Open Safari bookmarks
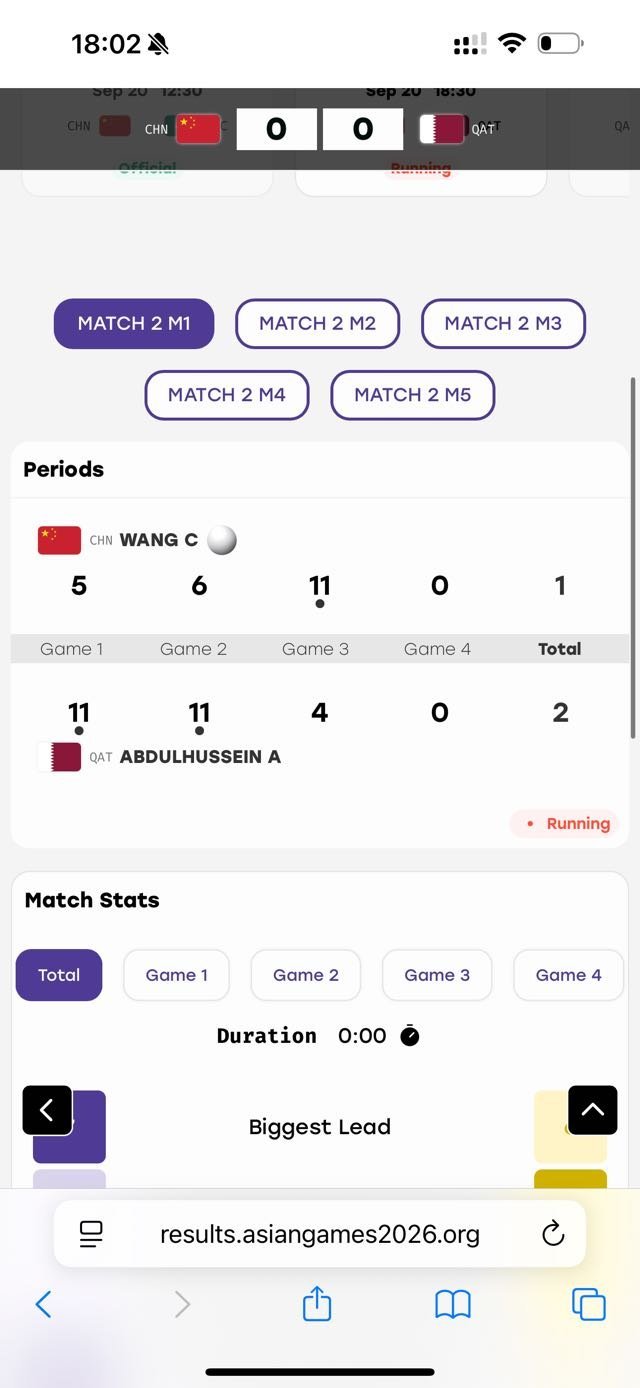This screenshot has width=640, height=1388. click(453, 1304)
